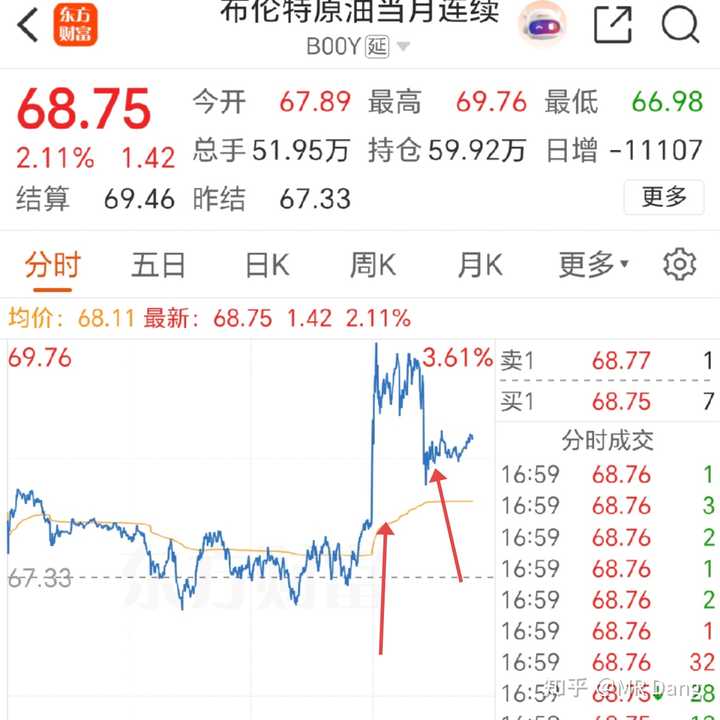Expand the B00Y contract dropdown

tap(403, 47)
